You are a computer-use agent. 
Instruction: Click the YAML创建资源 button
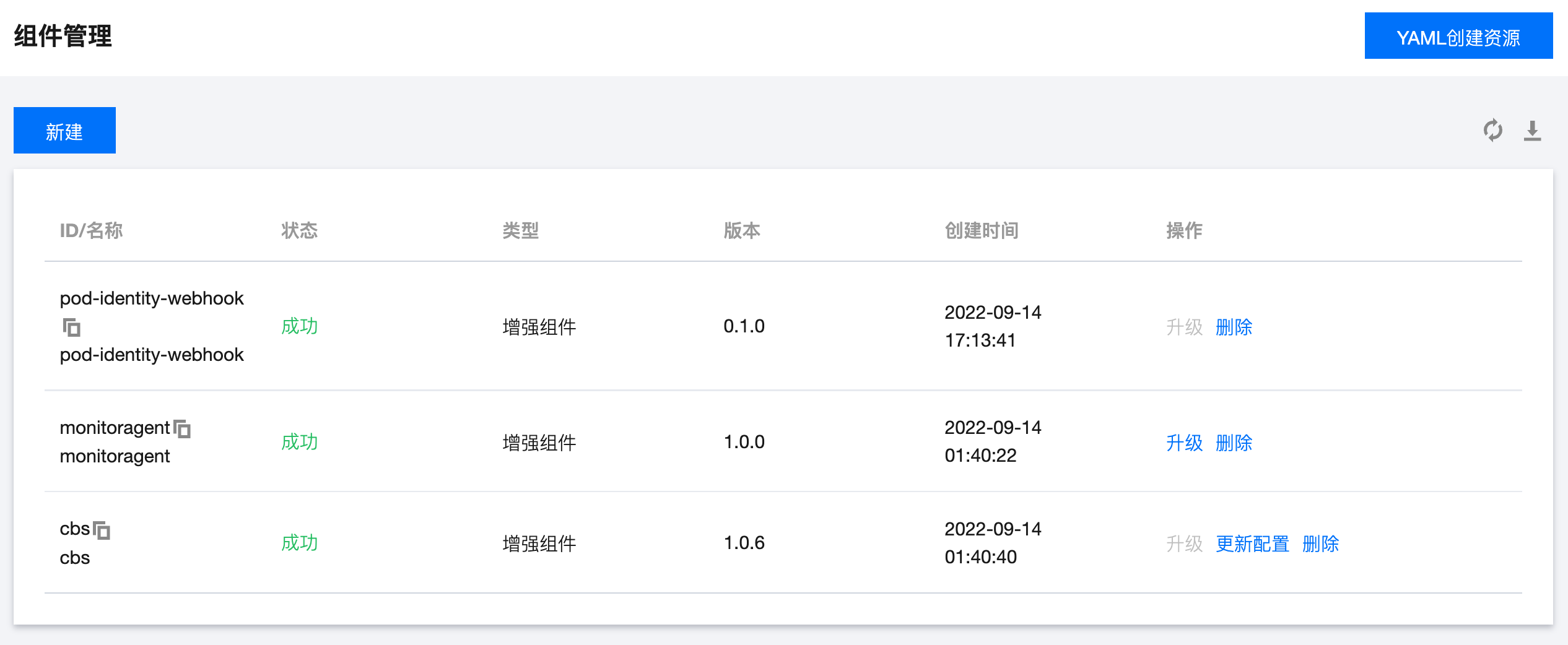tap(1458, 37)
